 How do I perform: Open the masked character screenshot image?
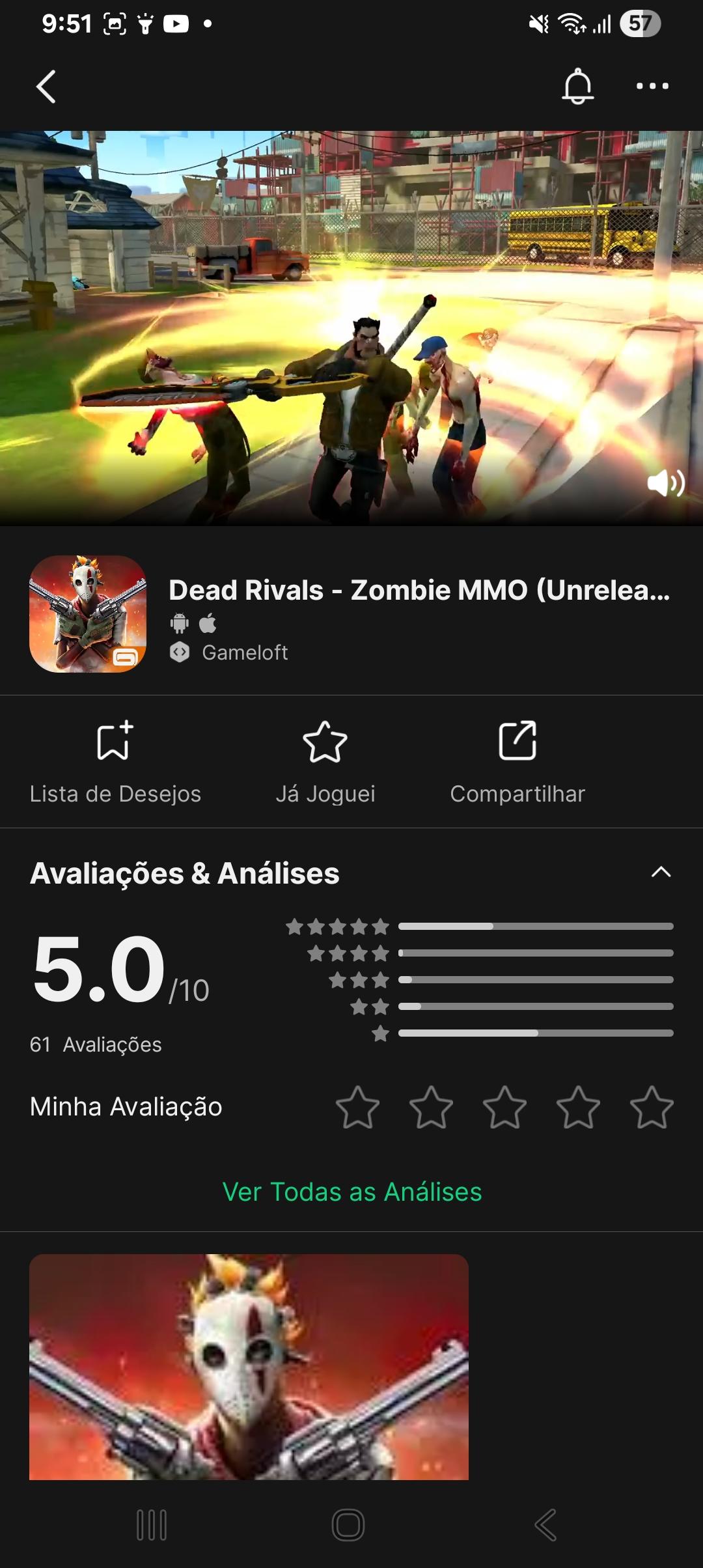[x=249, y=1366]
